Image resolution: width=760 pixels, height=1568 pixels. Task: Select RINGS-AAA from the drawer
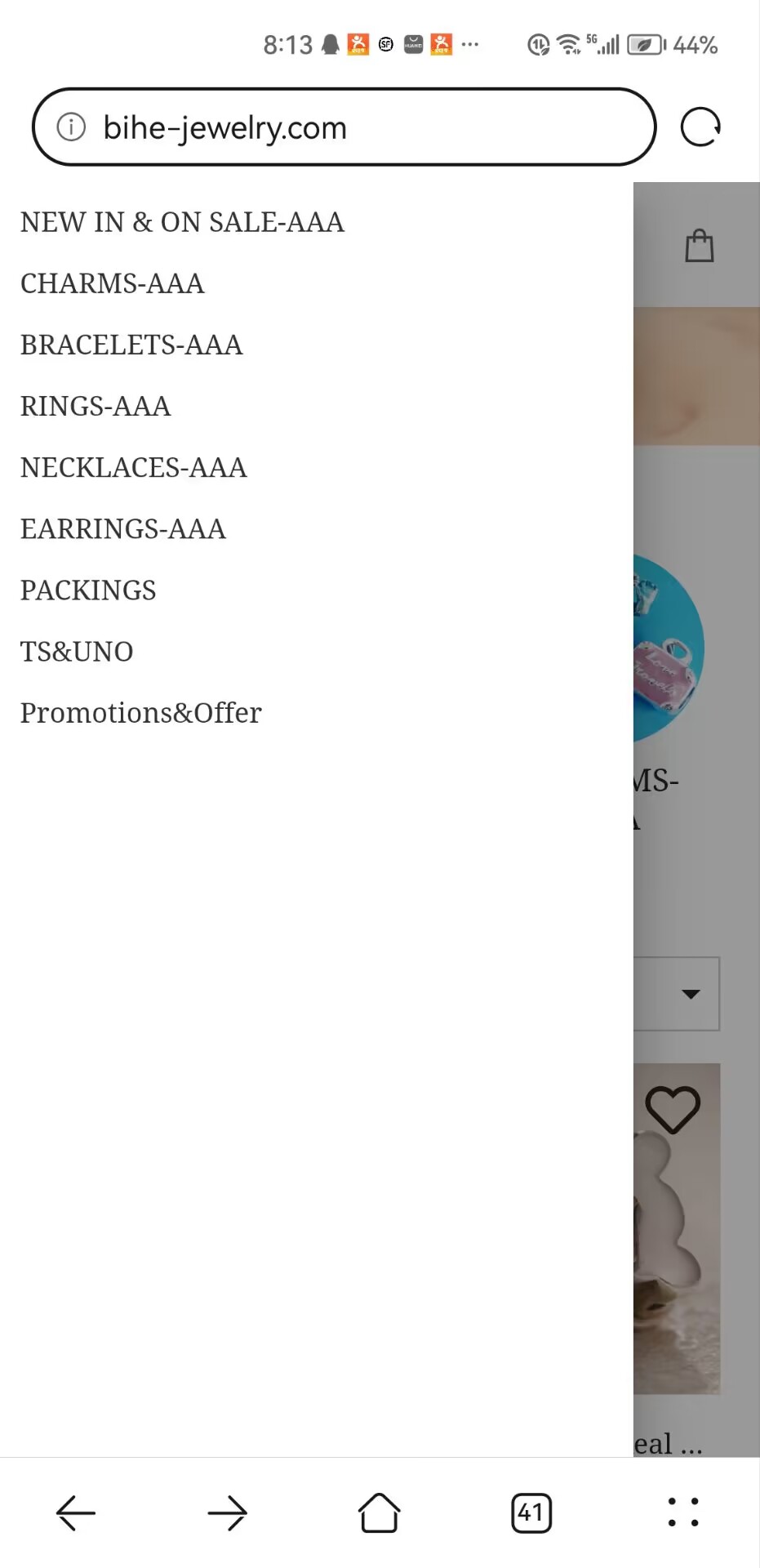point(96,406)
